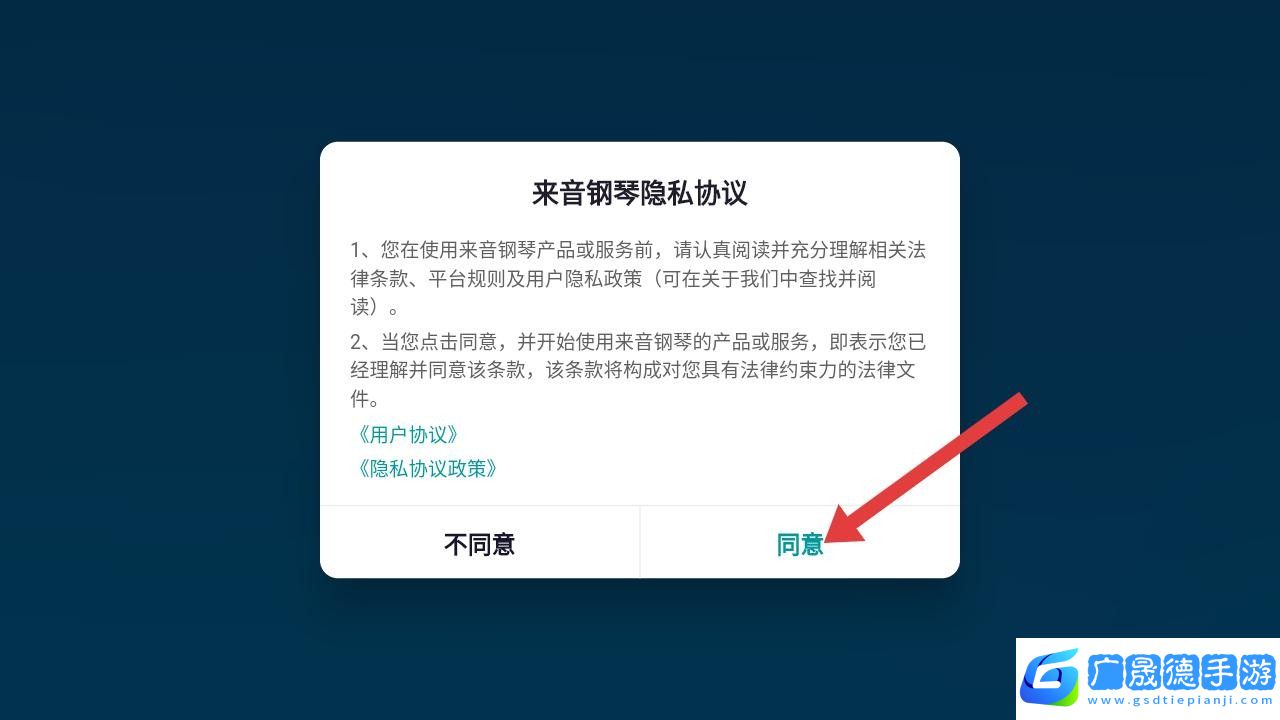
Task: Tap 同意 to accept the privacy agreement
Action: (800, 544)
